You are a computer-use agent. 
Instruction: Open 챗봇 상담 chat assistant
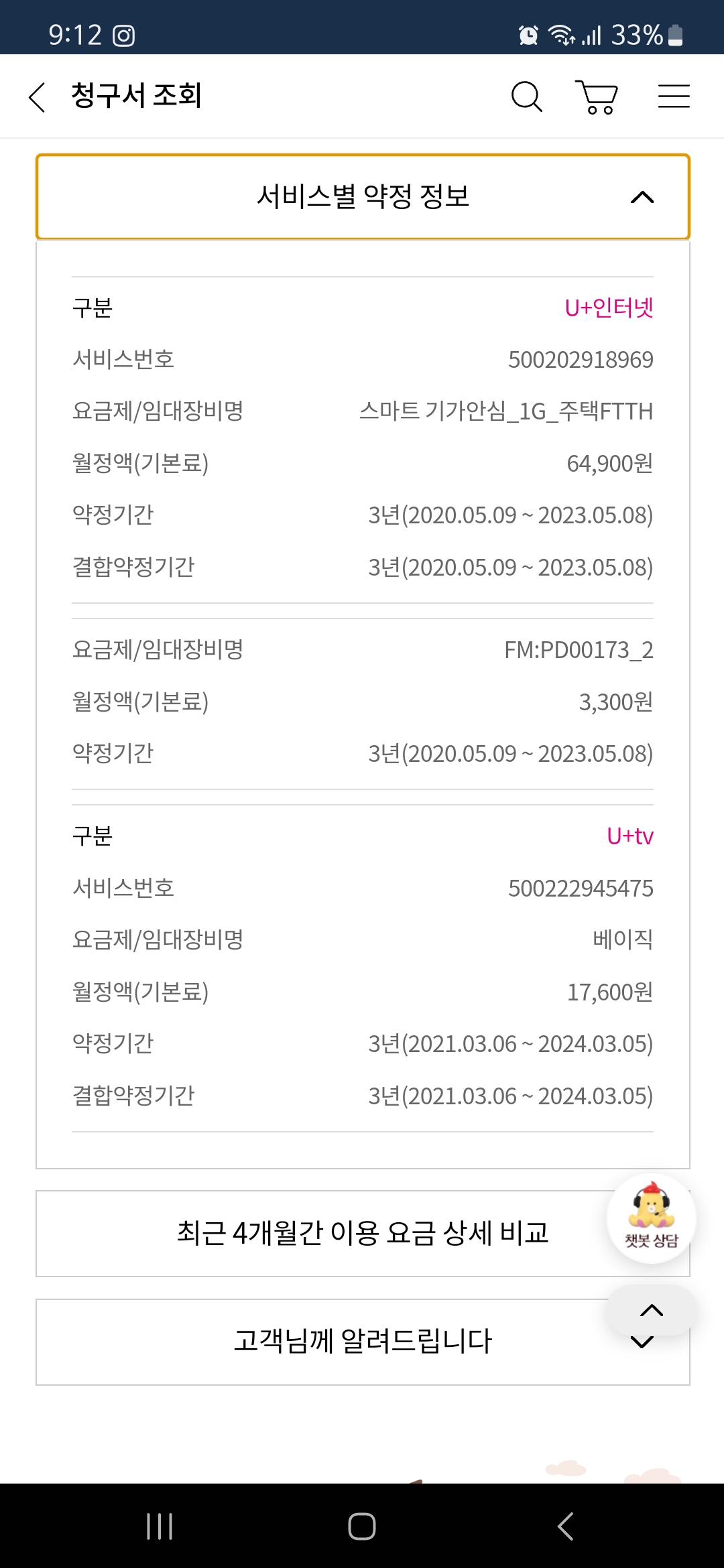pyautogui.click(x=651, y=1218)
